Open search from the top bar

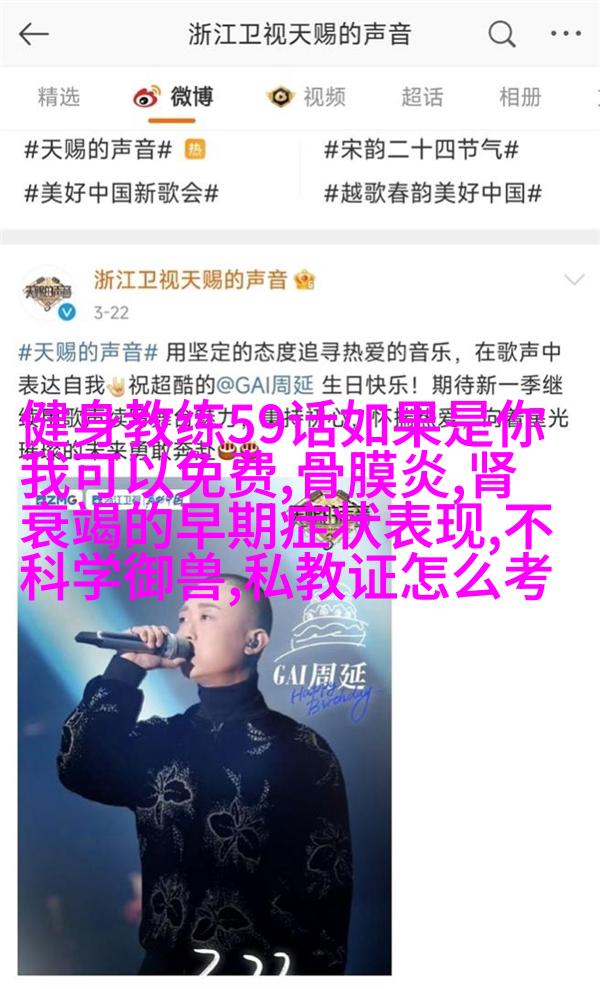pyautogui.click(x=502, y=35)
